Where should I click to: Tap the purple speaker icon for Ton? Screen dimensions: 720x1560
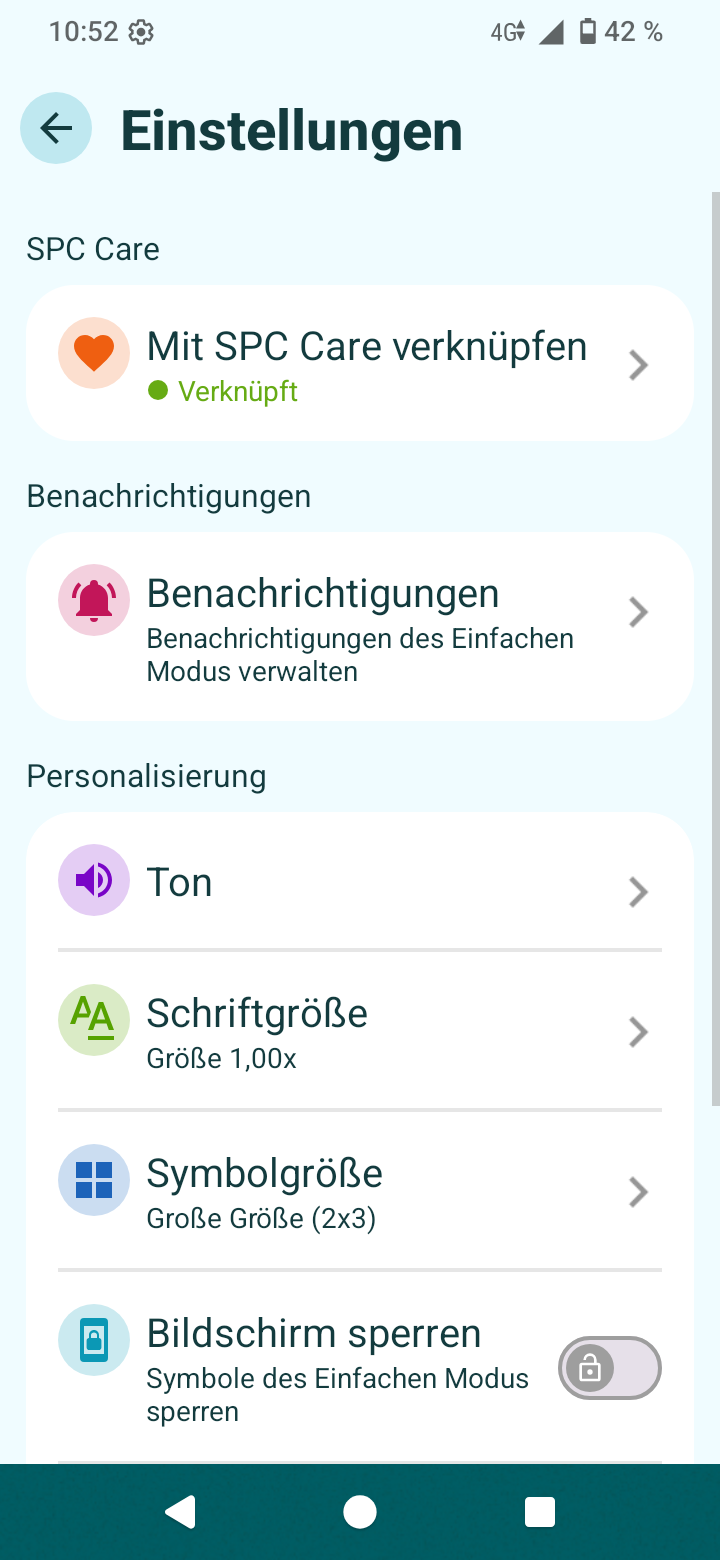coord(93,880)
